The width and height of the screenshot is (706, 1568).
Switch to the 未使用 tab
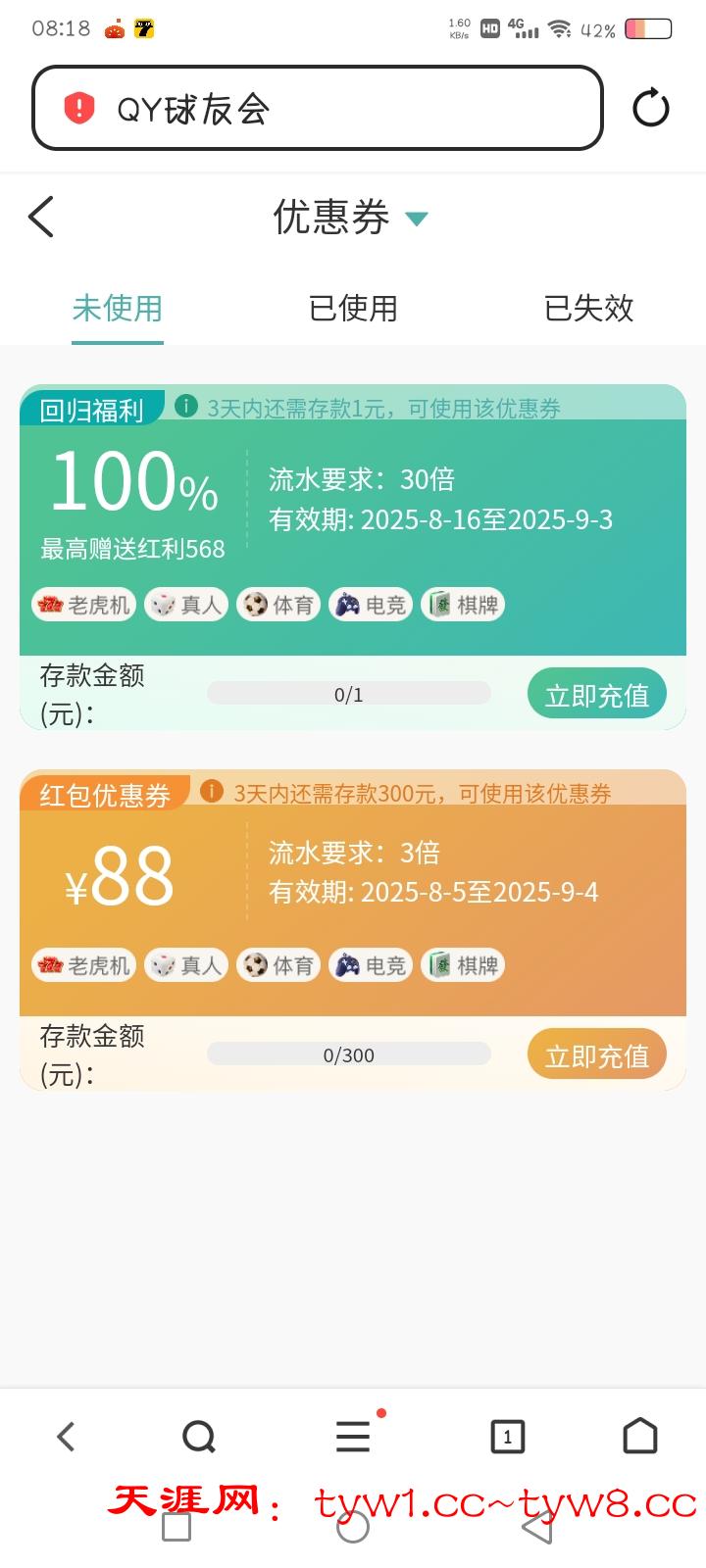click(118, 308)
